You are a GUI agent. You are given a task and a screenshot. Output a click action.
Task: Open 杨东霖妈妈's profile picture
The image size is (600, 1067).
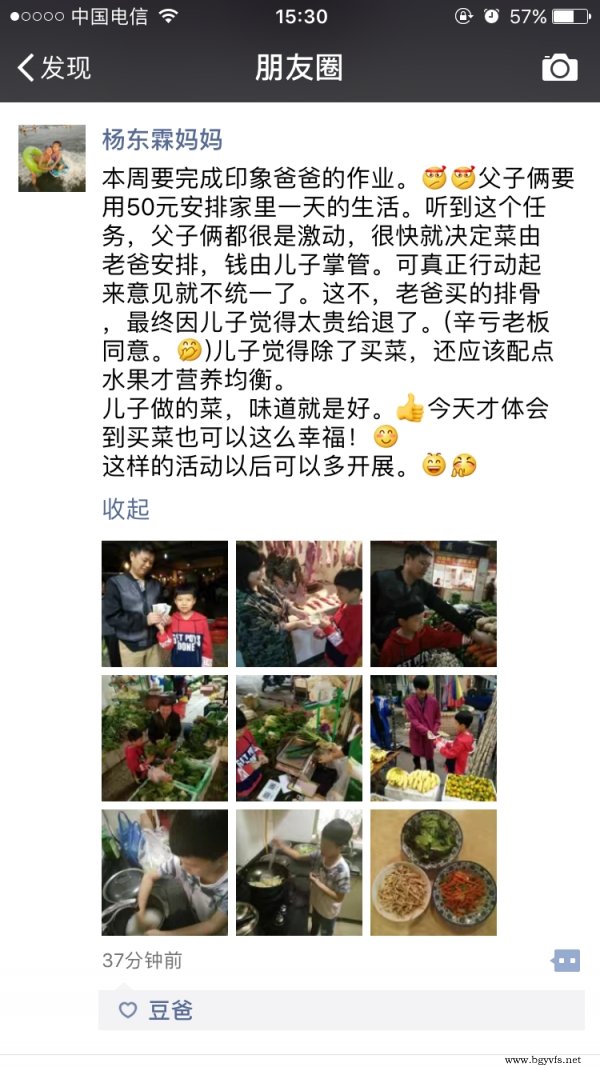(x=52, y=158)
